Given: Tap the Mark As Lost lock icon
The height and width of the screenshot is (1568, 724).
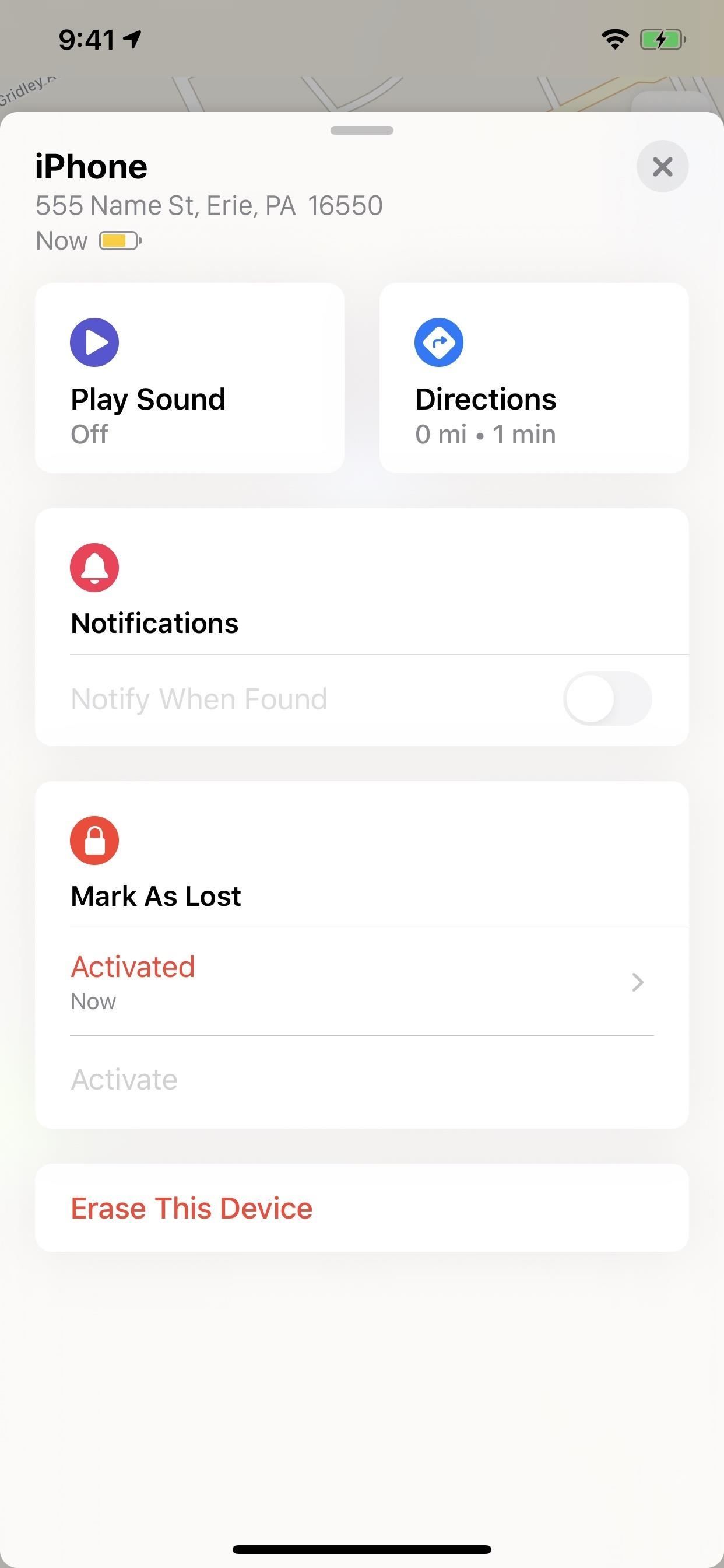Looking at the screenshot, I should coord(94,841).
